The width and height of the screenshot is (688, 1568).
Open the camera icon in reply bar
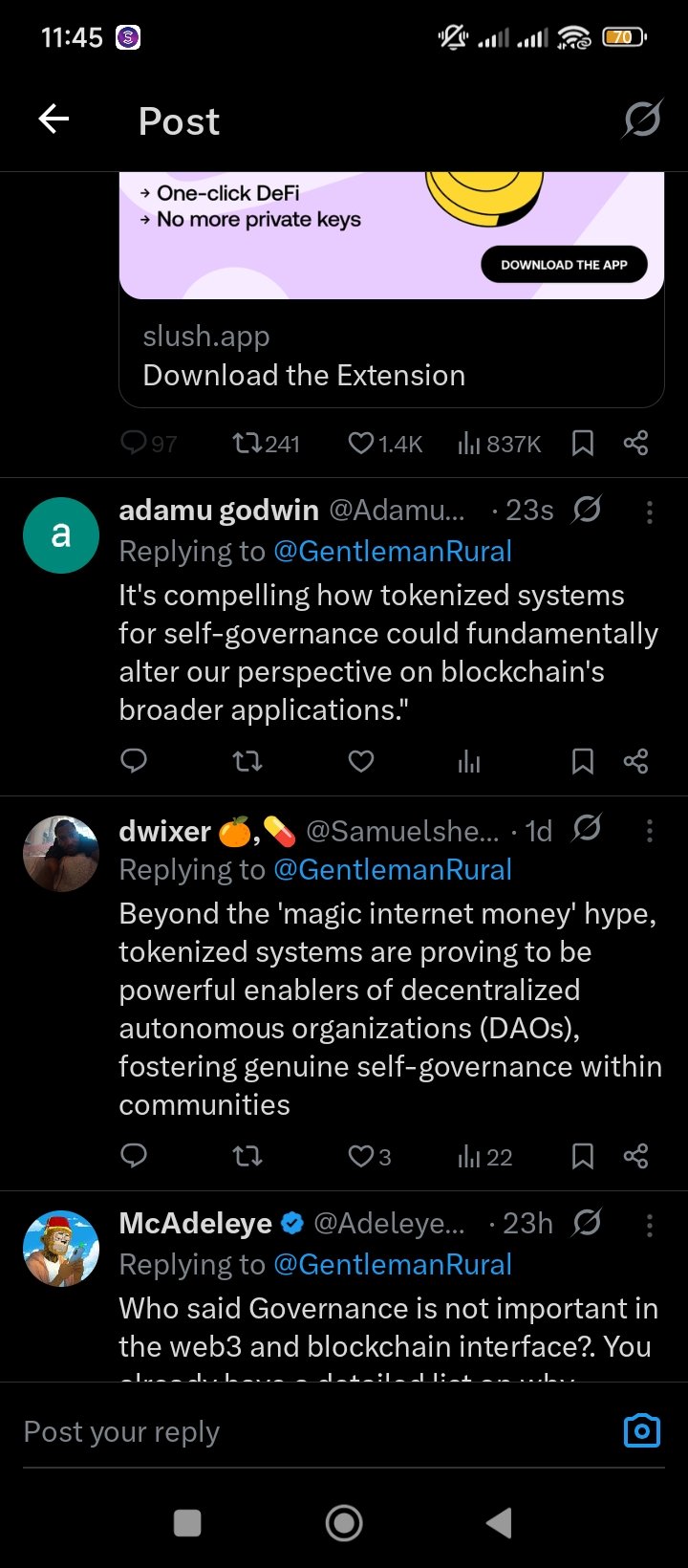coord(642,1431)
